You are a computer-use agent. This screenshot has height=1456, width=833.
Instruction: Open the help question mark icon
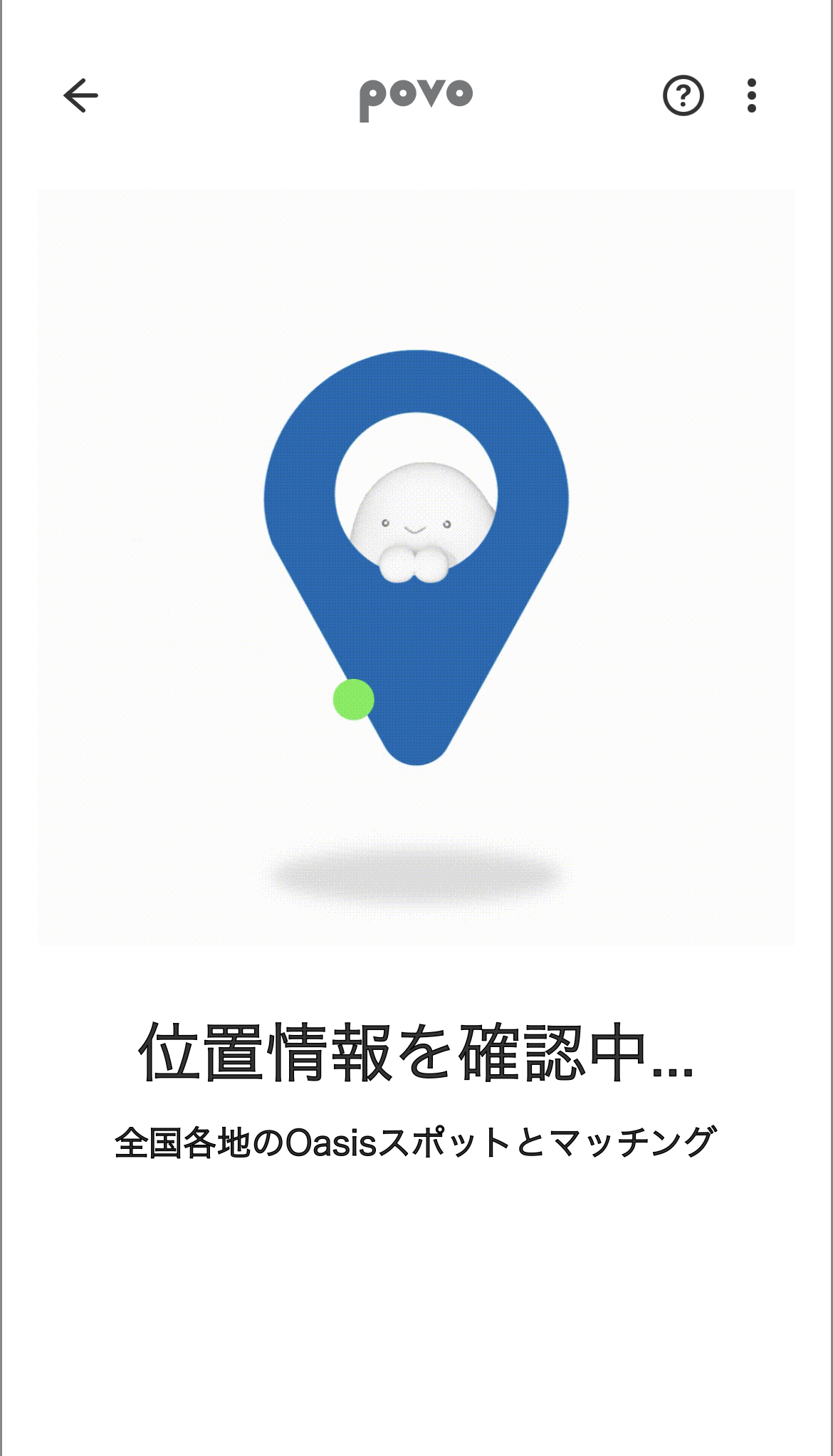point(683,95)
